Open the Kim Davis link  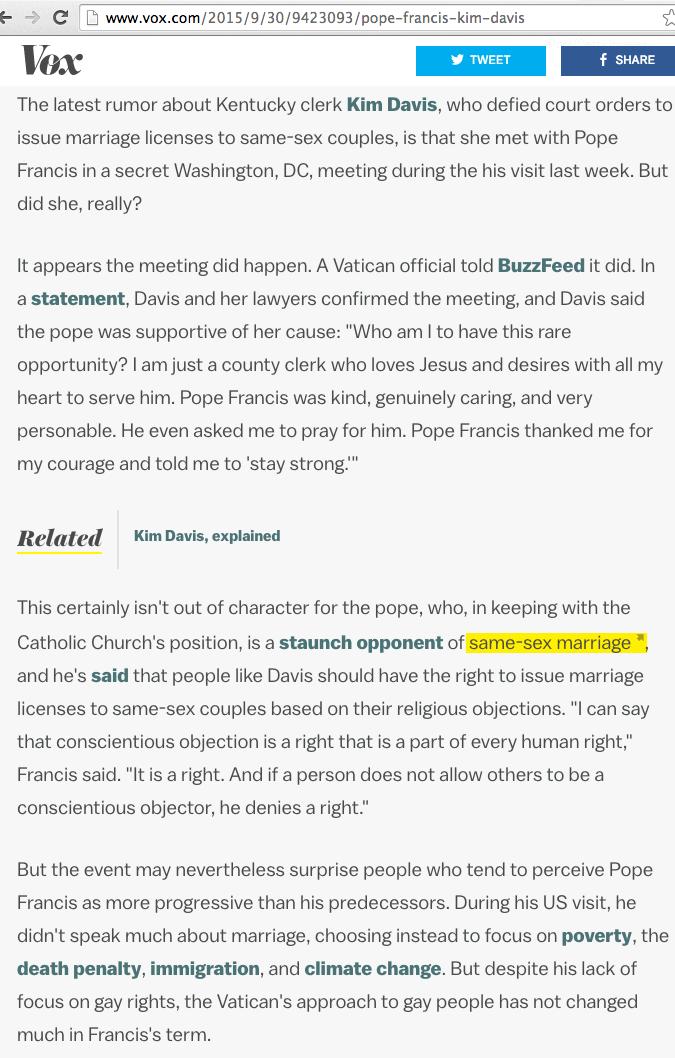pos(392,105)
